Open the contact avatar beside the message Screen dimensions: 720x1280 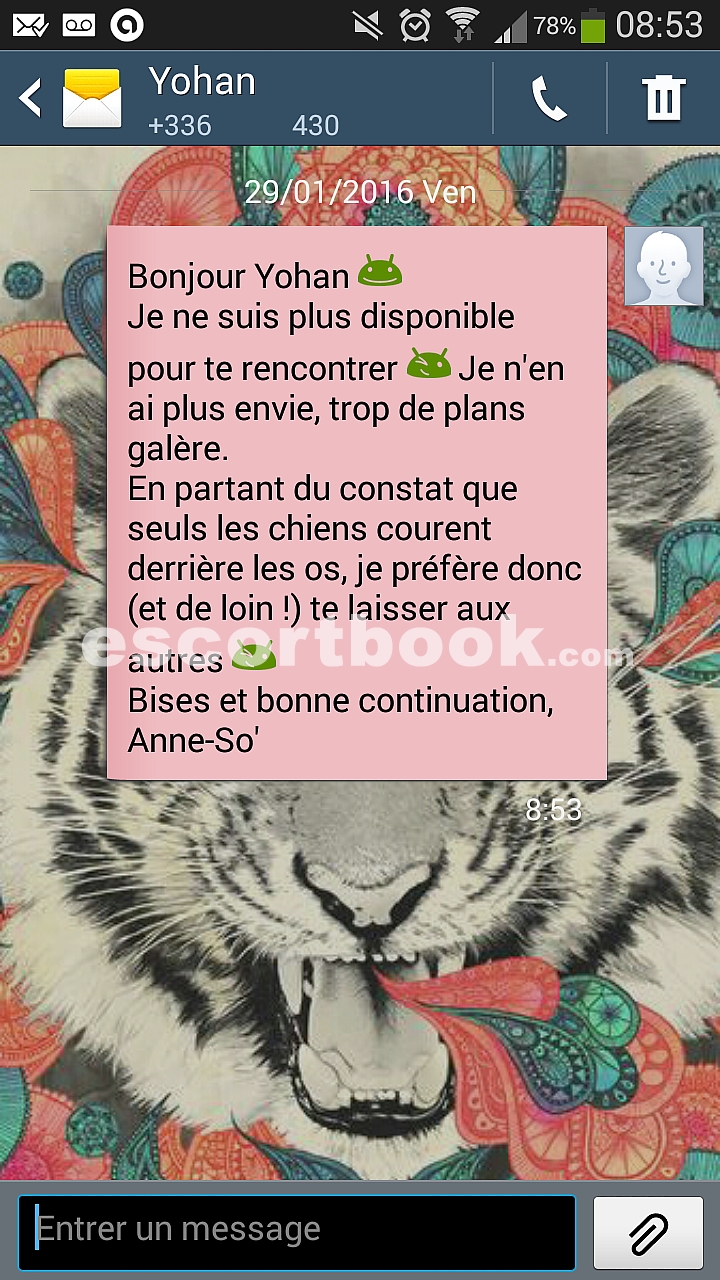(x=664, y=266)
